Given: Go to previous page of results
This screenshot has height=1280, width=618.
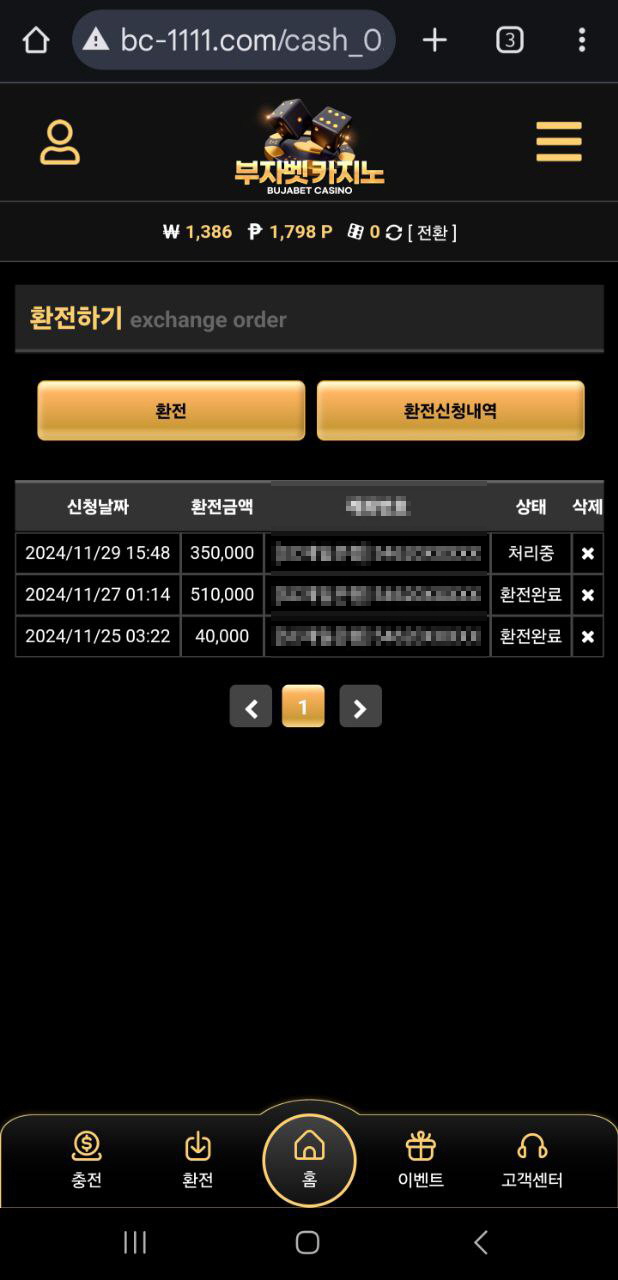Looking at the screenshot, I should (251, 707).
